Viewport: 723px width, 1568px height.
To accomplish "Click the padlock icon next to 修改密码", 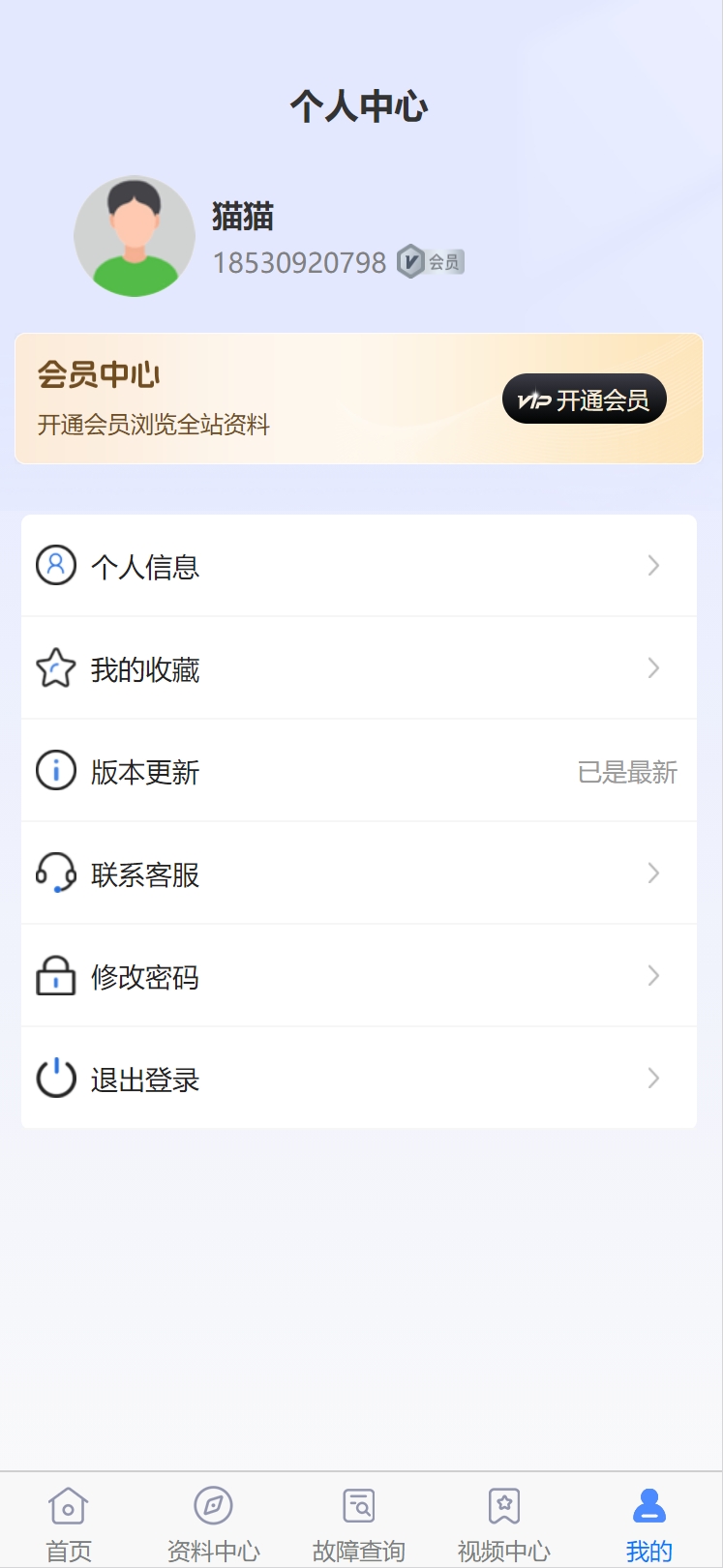I will (56, 975).
